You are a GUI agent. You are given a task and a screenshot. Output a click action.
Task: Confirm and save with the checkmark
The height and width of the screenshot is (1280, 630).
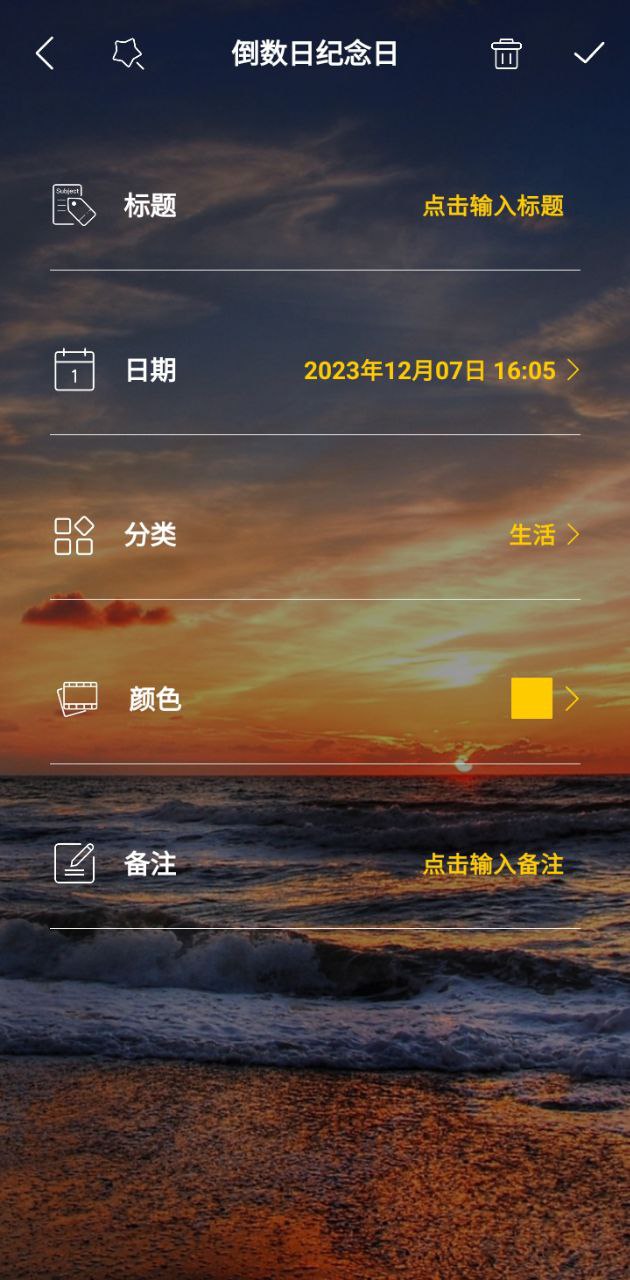[x=589, y=54]
